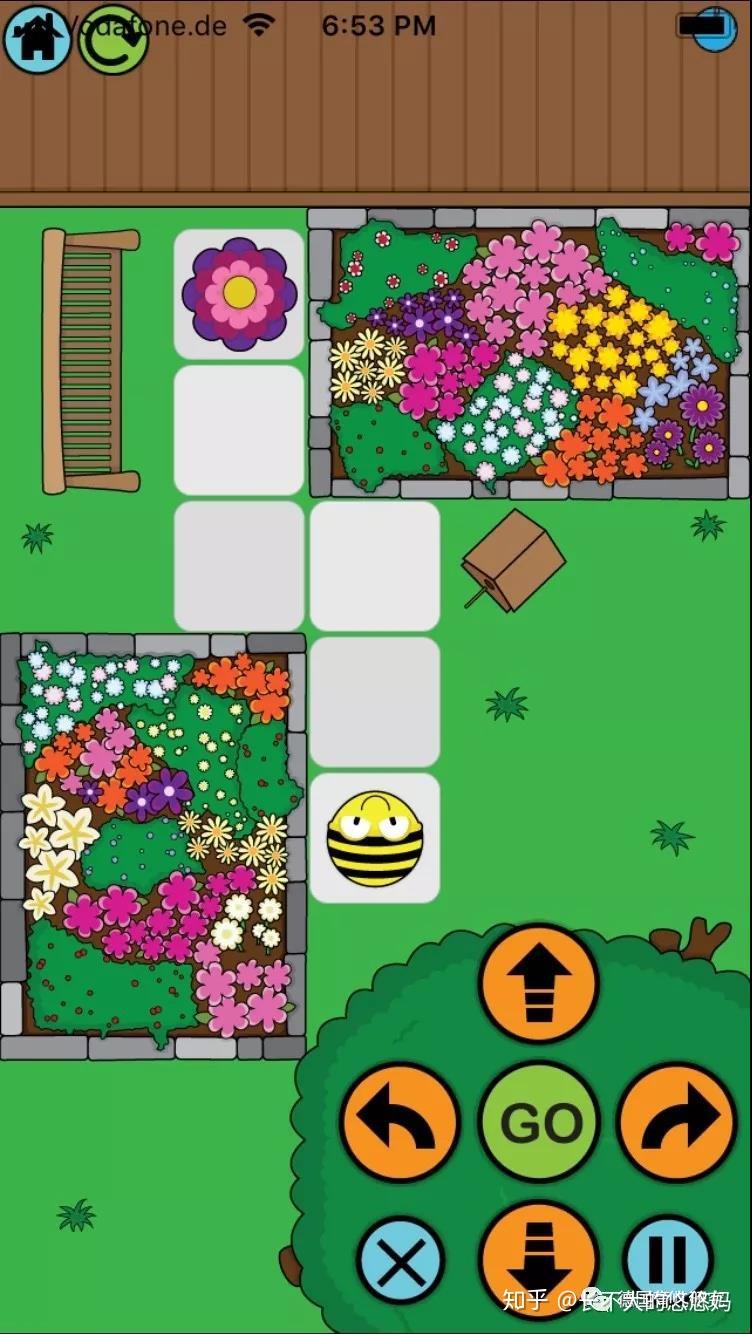752x1334 pixels.
Task: Add a turn-right command
Action: click(x=677, y=1122)
